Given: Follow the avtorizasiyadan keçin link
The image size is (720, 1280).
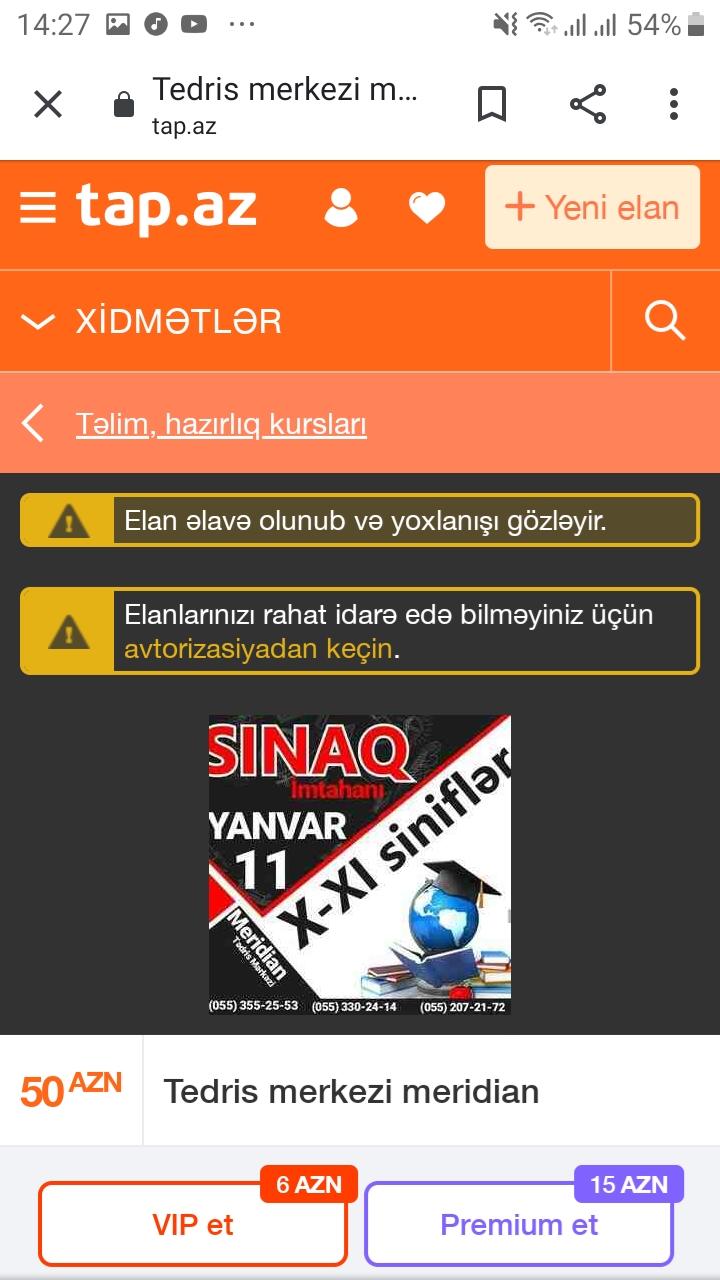Looking at the screenshot, I should 258,649.
